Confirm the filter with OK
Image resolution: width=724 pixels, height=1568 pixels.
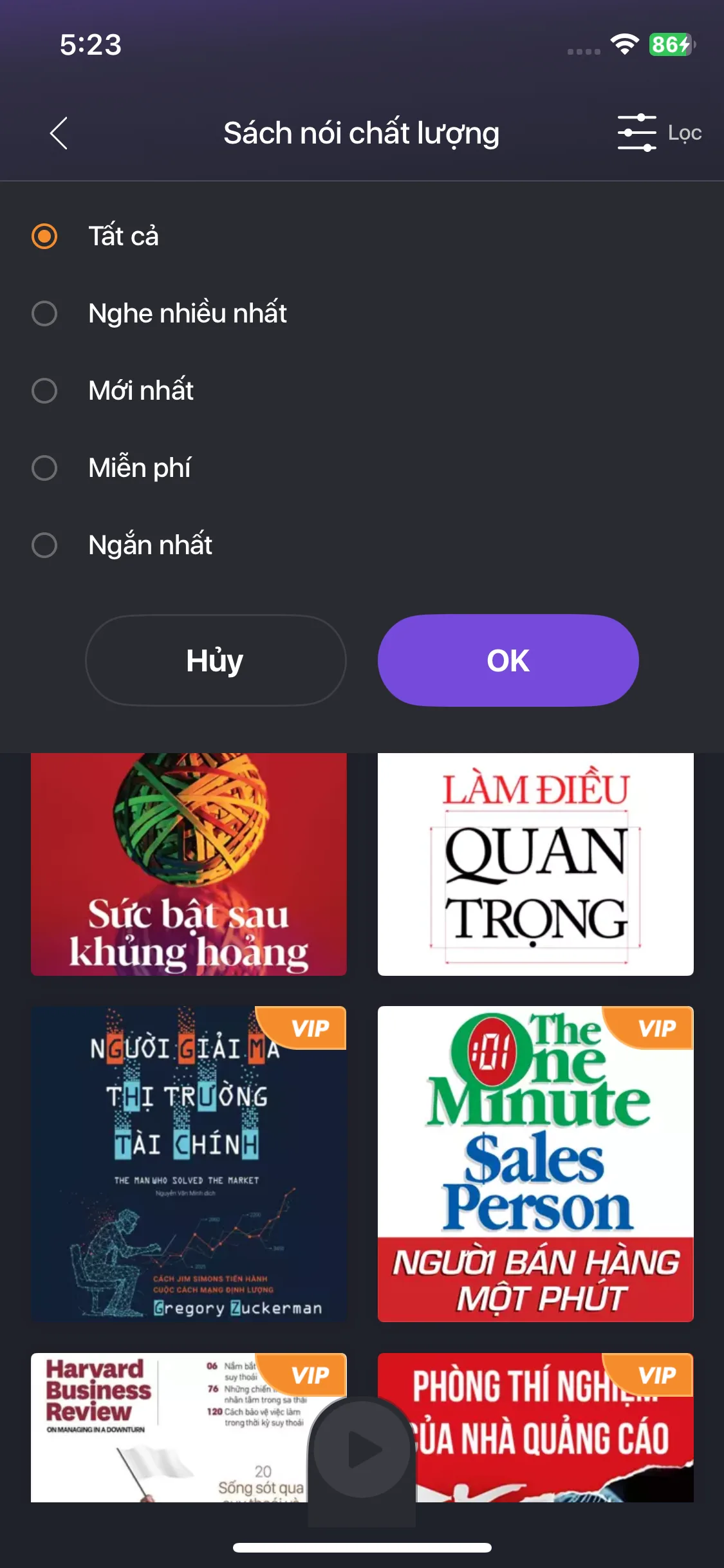pos(508,660)
